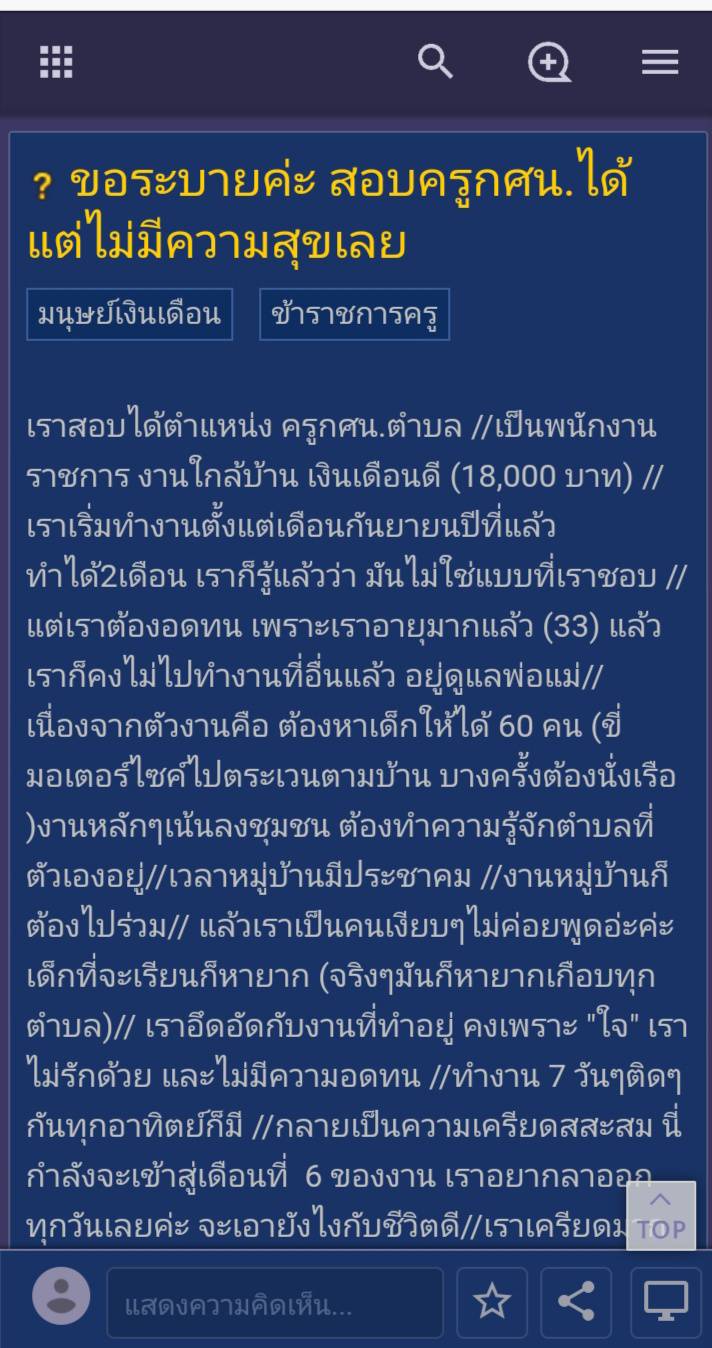
Task: Select the ข้าราชการครู tag
Action: [354, 314]
